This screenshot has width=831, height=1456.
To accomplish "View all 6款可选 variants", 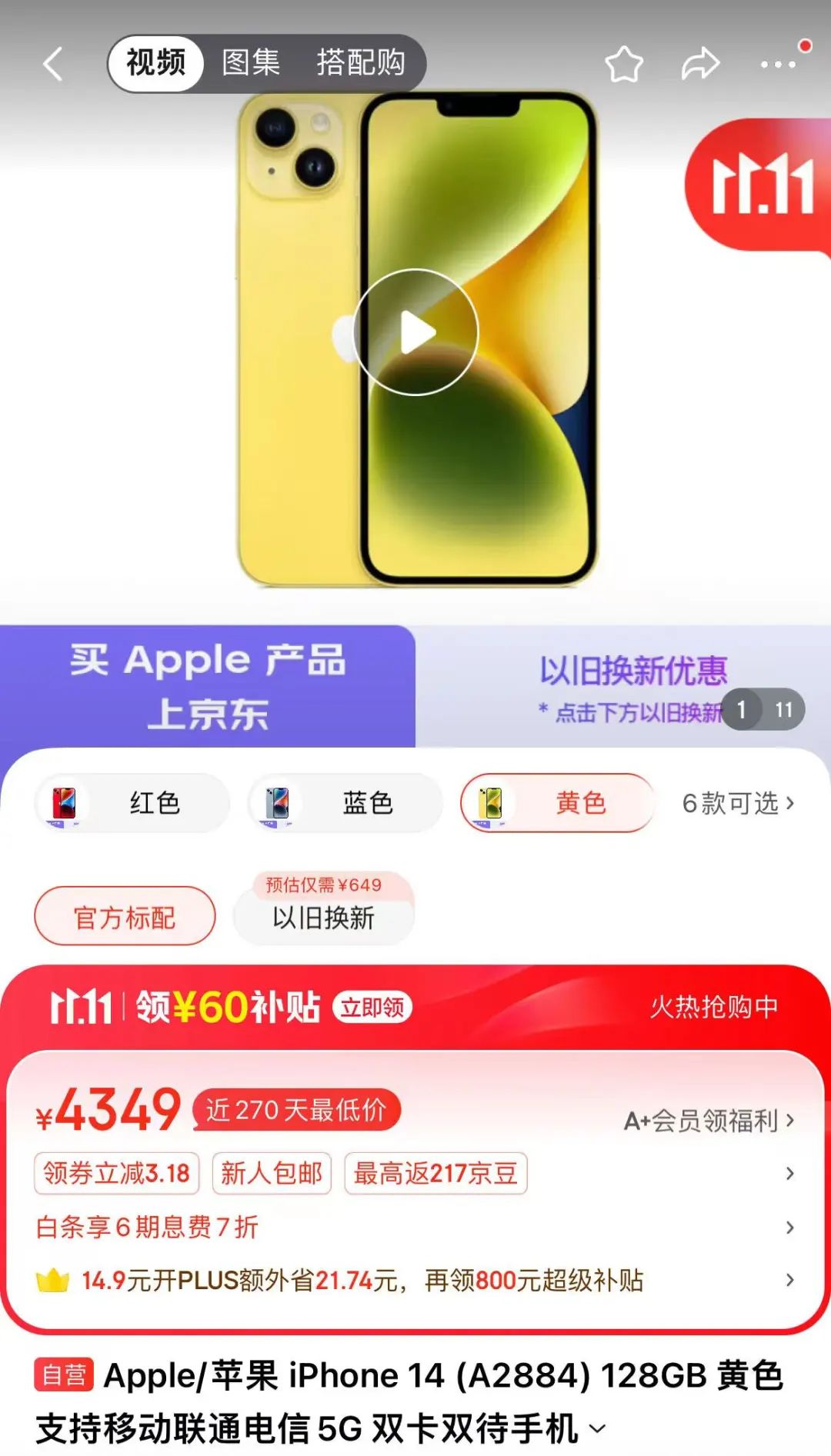I will click(x=739, y=803).
